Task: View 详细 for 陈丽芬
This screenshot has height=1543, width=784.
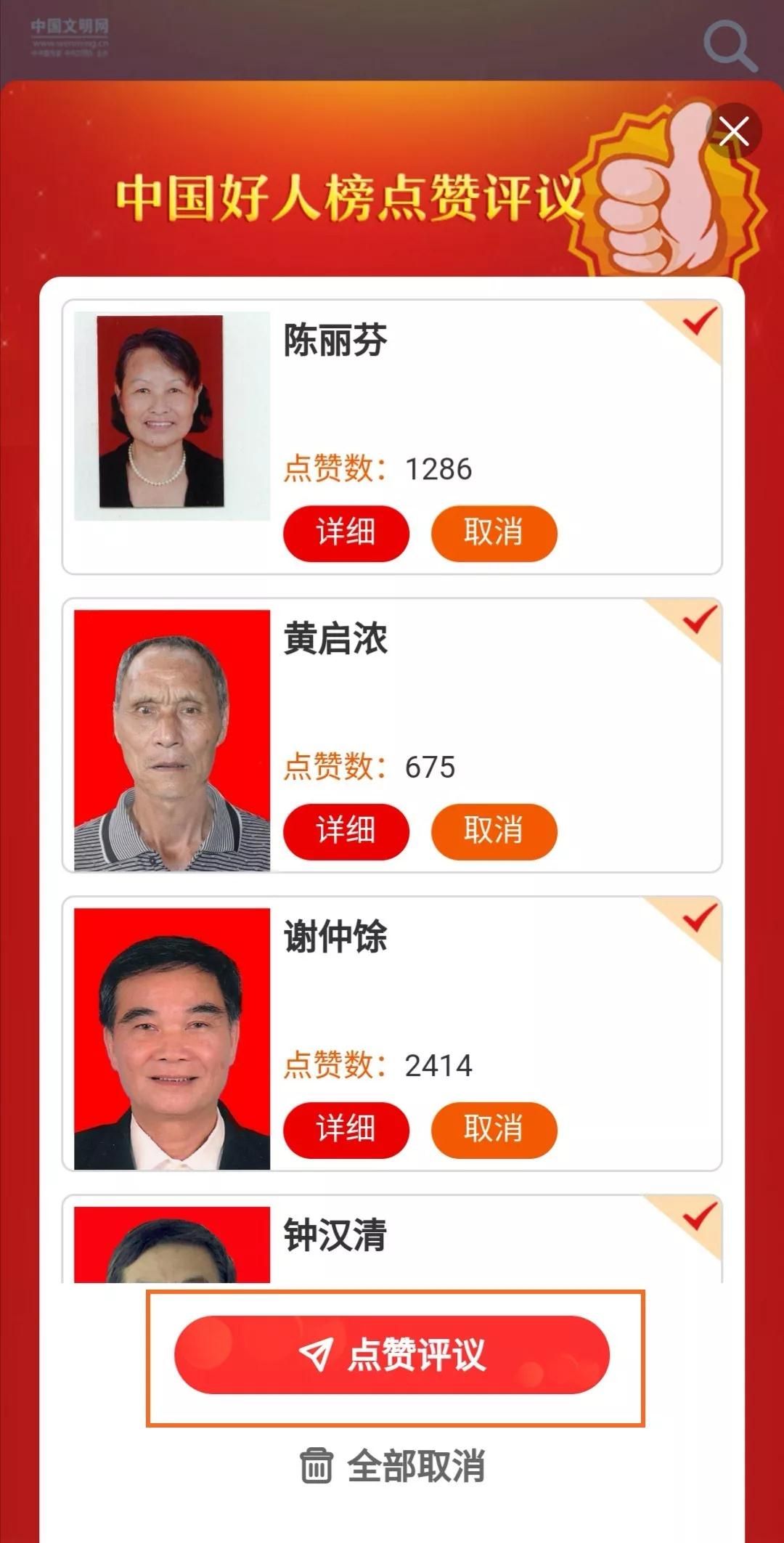Action: coord(346,533)
